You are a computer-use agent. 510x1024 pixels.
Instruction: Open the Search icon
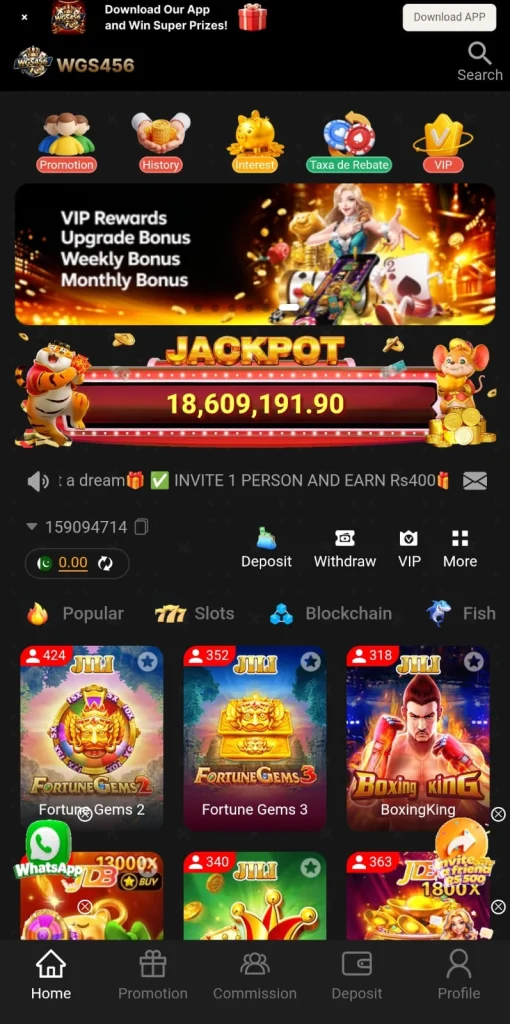coord(479,62)
